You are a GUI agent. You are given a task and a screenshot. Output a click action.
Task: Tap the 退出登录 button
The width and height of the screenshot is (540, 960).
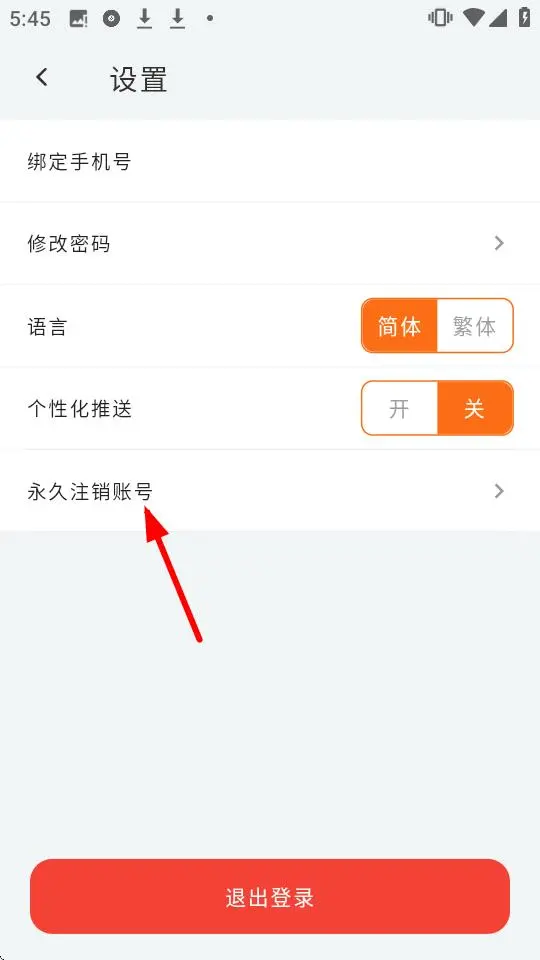point(270,896)
